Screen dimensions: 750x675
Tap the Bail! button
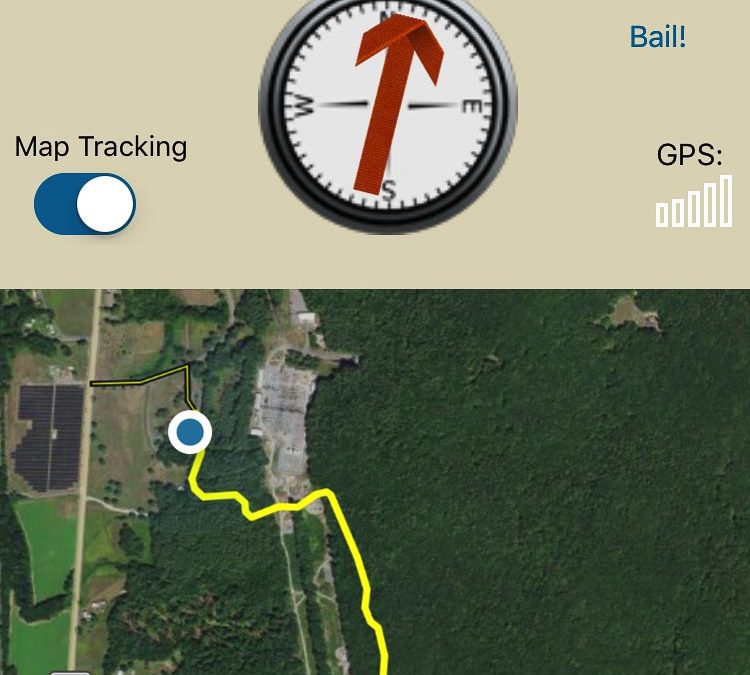pyautogui.click(x=657, y=37)
